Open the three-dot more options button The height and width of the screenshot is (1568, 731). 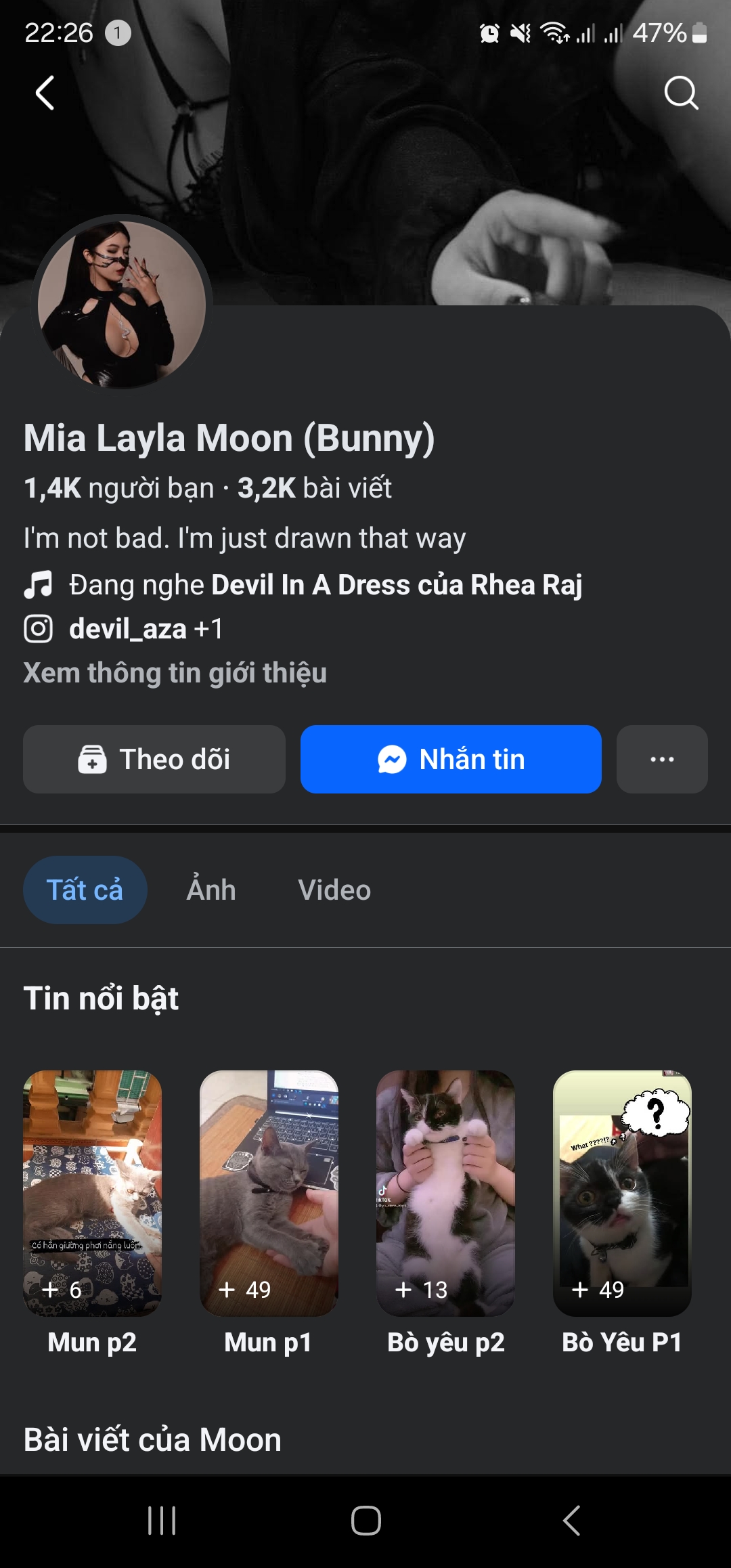(x=661, y=759)
